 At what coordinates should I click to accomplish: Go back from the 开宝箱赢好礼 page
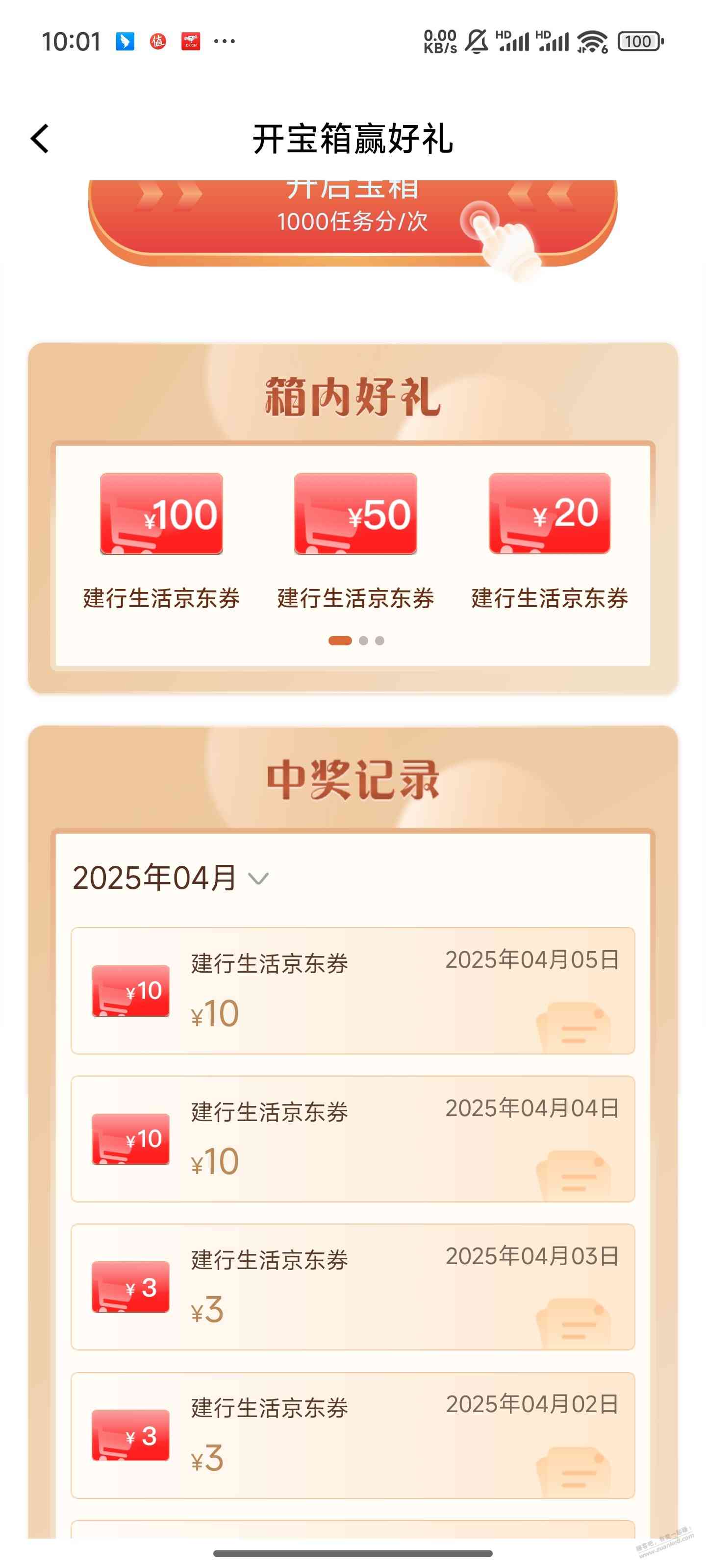(x=40, y=139)
